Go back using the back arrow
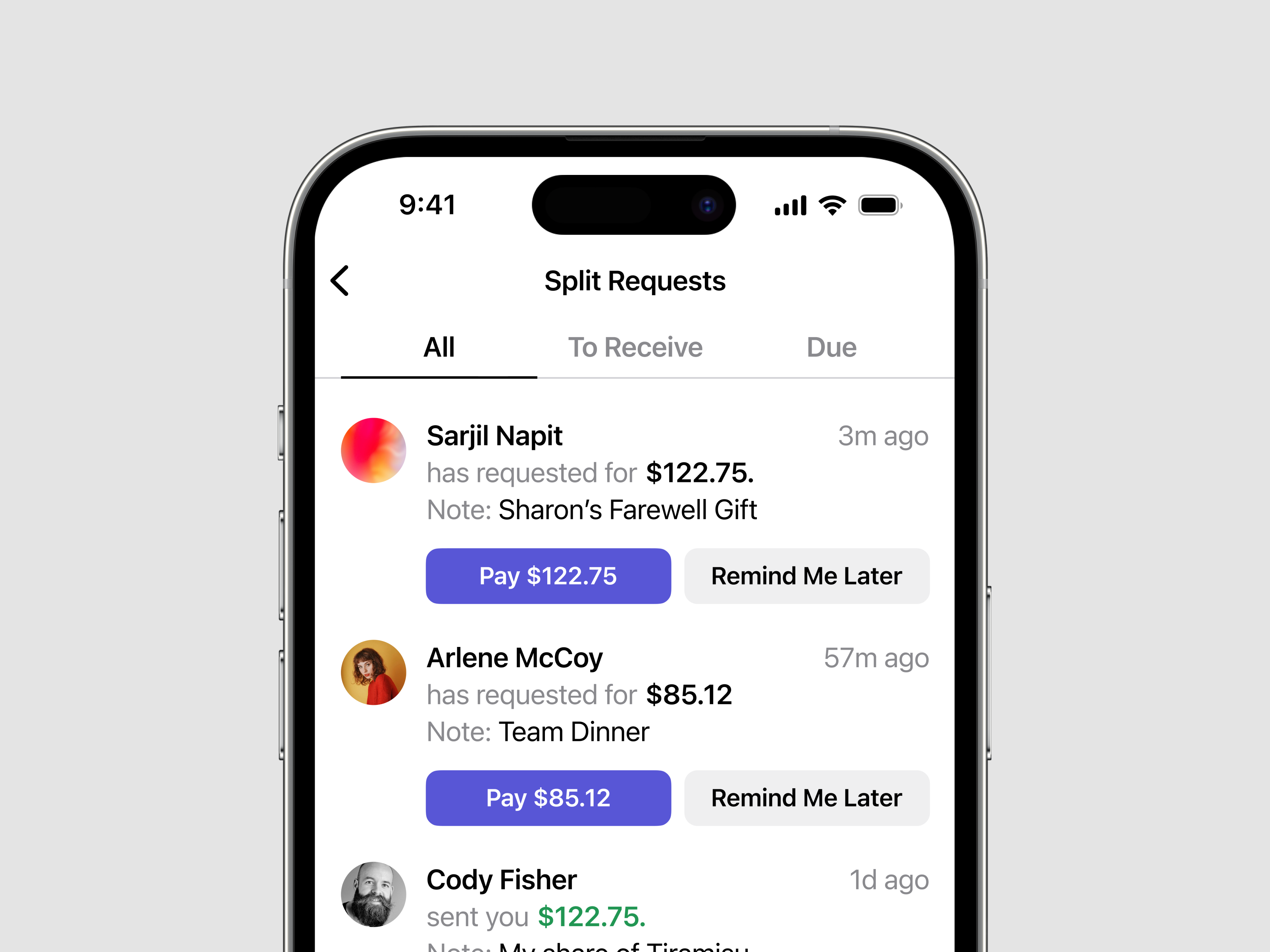Image resolution: width=1270 pixels, height=952 pixels. [340, 280]
